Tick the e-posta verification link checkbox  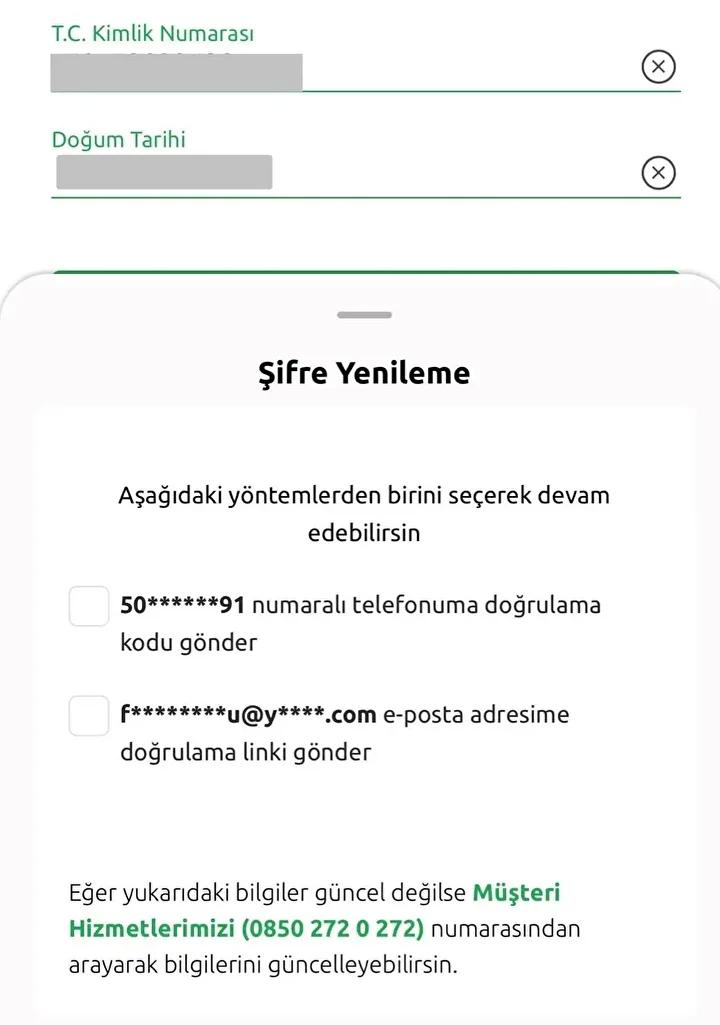click(89, 716)
